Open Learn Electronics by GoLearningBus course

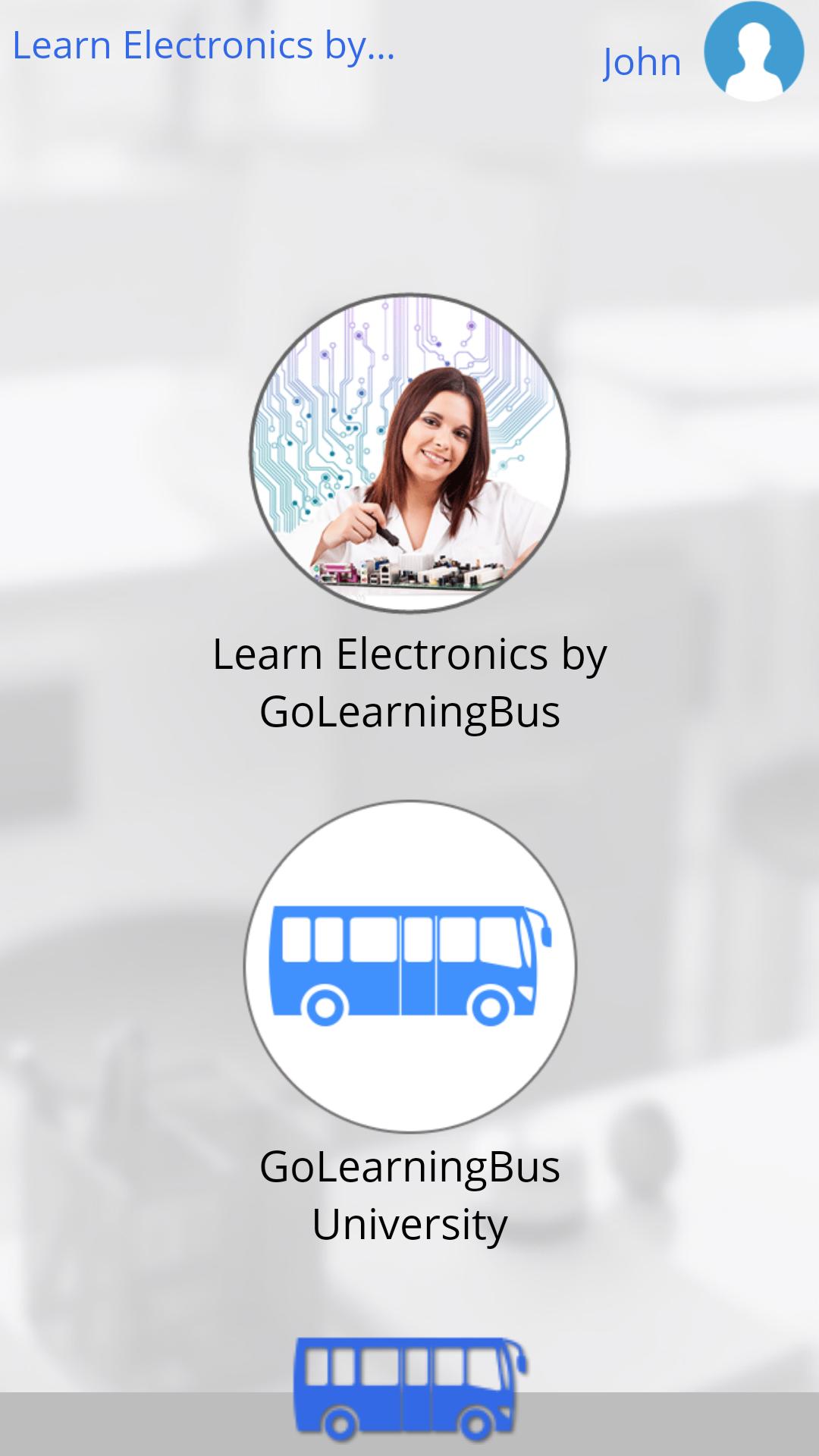coord(409,453)
